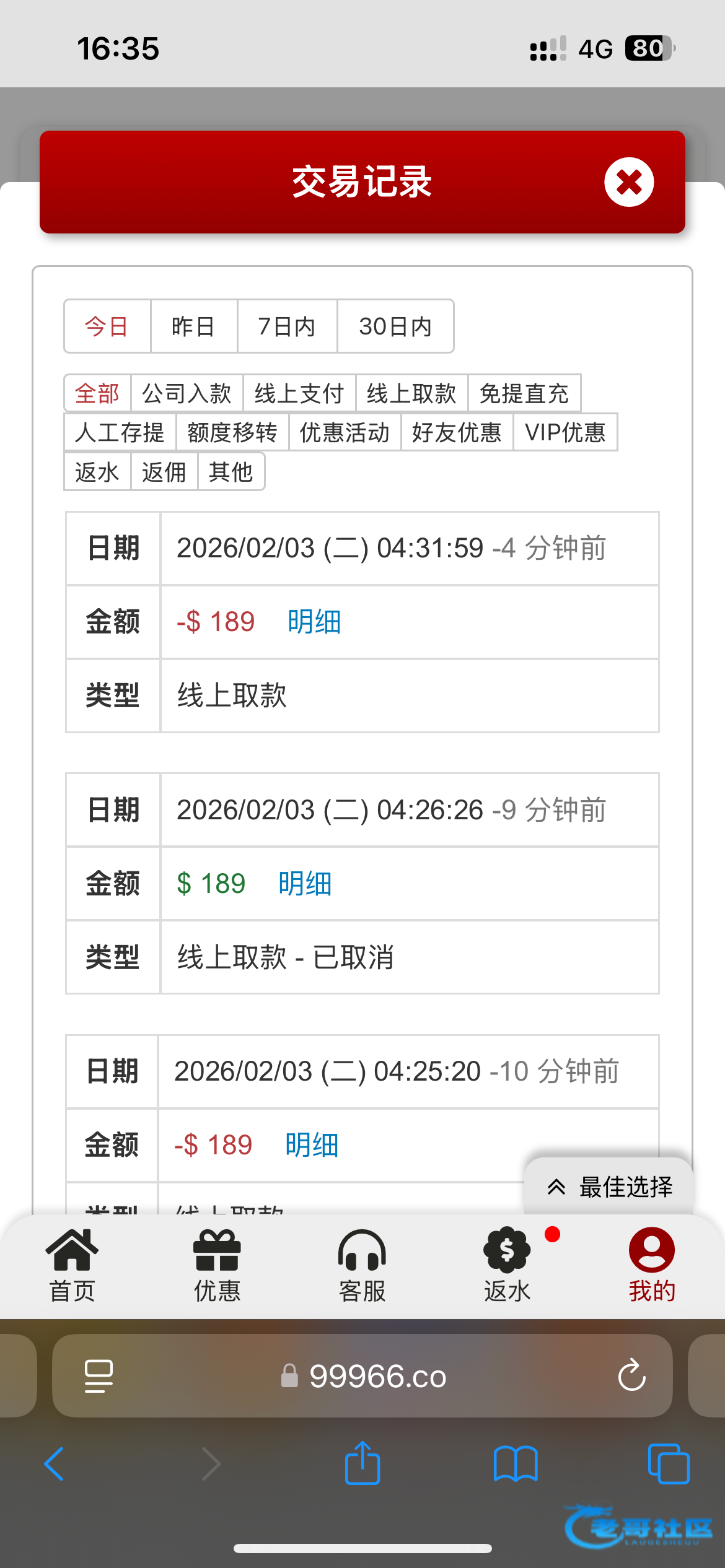The image size is (725, 1568).
Task: Select the 昨日 date filter
Action: [x=193, y=326]
